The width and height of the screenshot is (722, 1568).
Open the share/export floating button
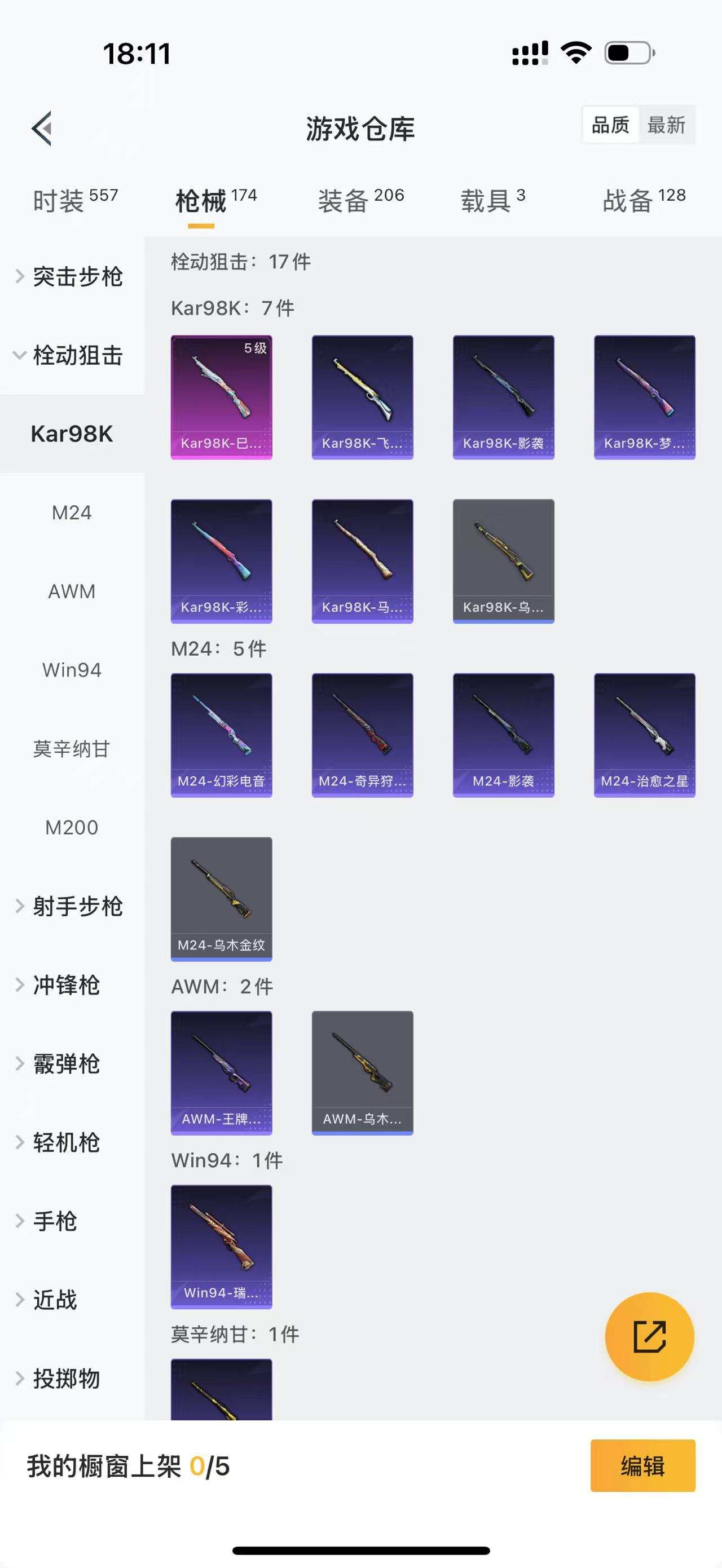(x=650, y=1337)
